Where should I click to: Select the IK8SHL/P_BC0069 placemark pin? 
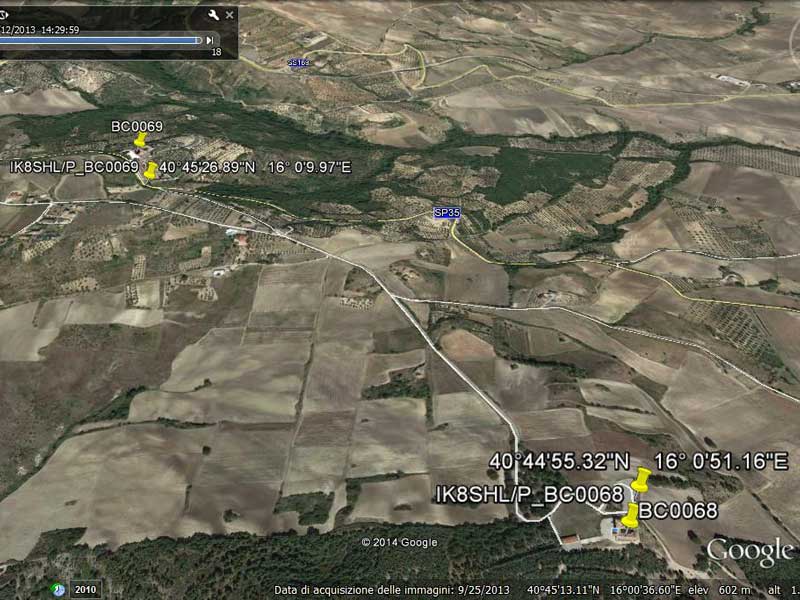(x=151, y=170)
